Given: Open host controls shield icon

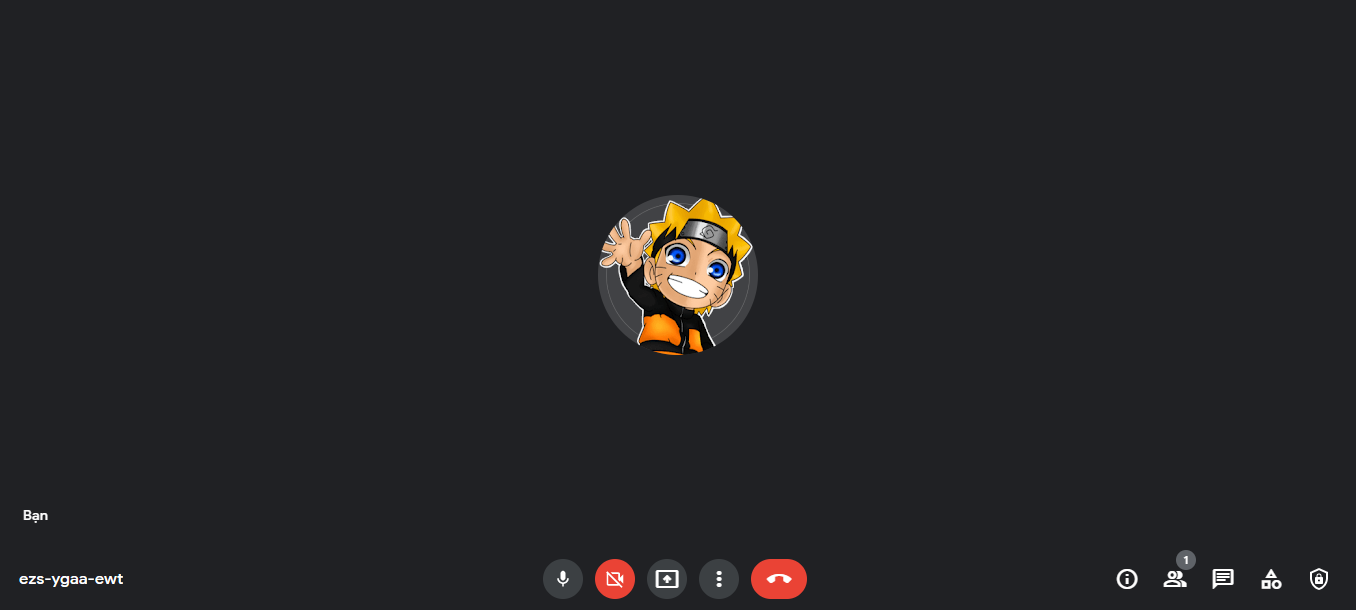Looking at the screenshot, I should pos(1319,579).
